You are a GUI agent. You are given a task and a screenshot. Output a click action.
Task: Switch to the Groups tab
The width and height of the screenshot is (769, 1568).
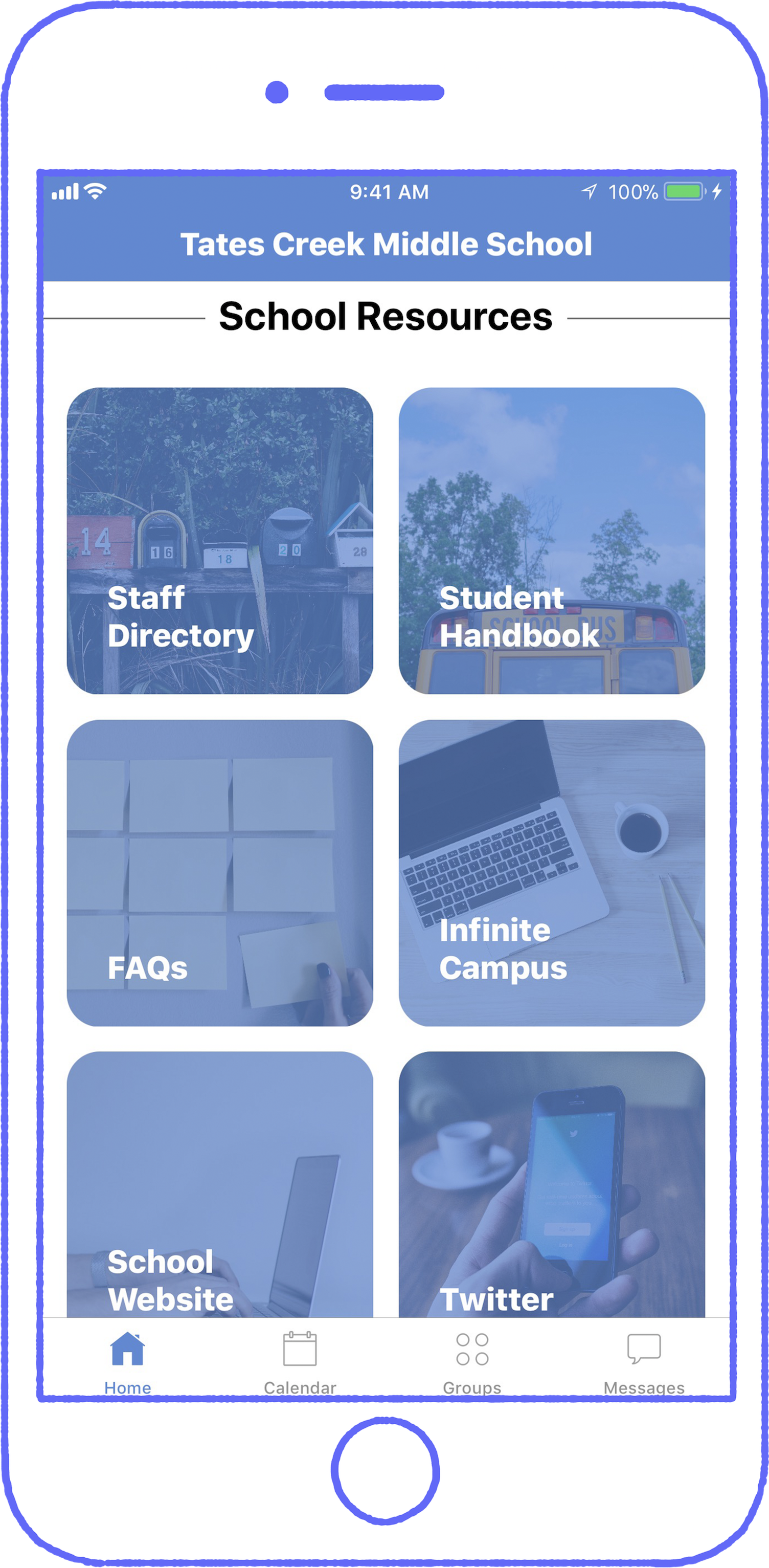[x=472, y=1361]
